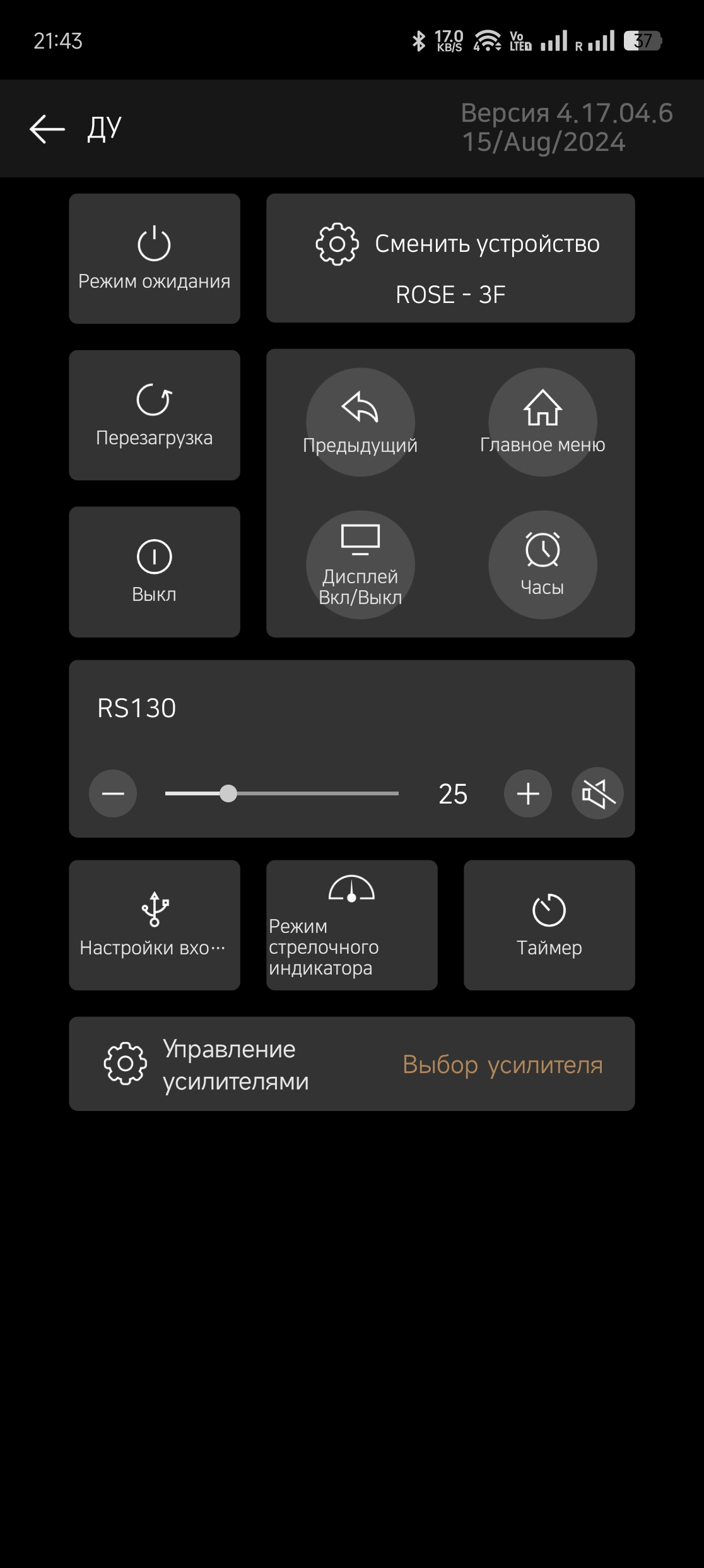Decrease RS130 volume with the minus button
This screenshot has height=1568, width=704.
[113, 793]
